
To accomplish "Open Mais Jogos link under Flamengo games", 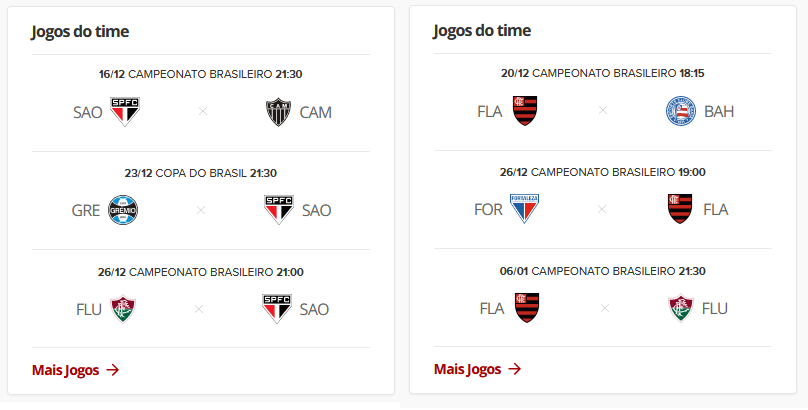I will [478, 369].
